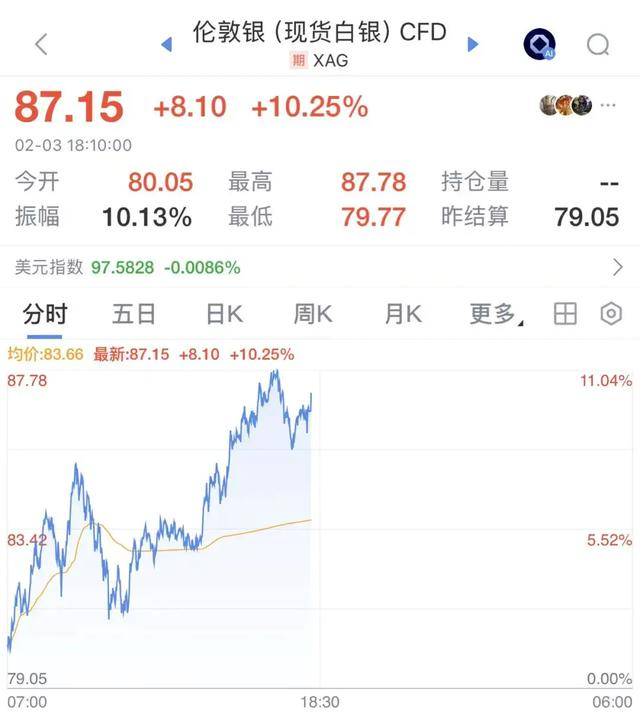
Task: Open chart settings hexagon icon
Action: coord(610,314)
